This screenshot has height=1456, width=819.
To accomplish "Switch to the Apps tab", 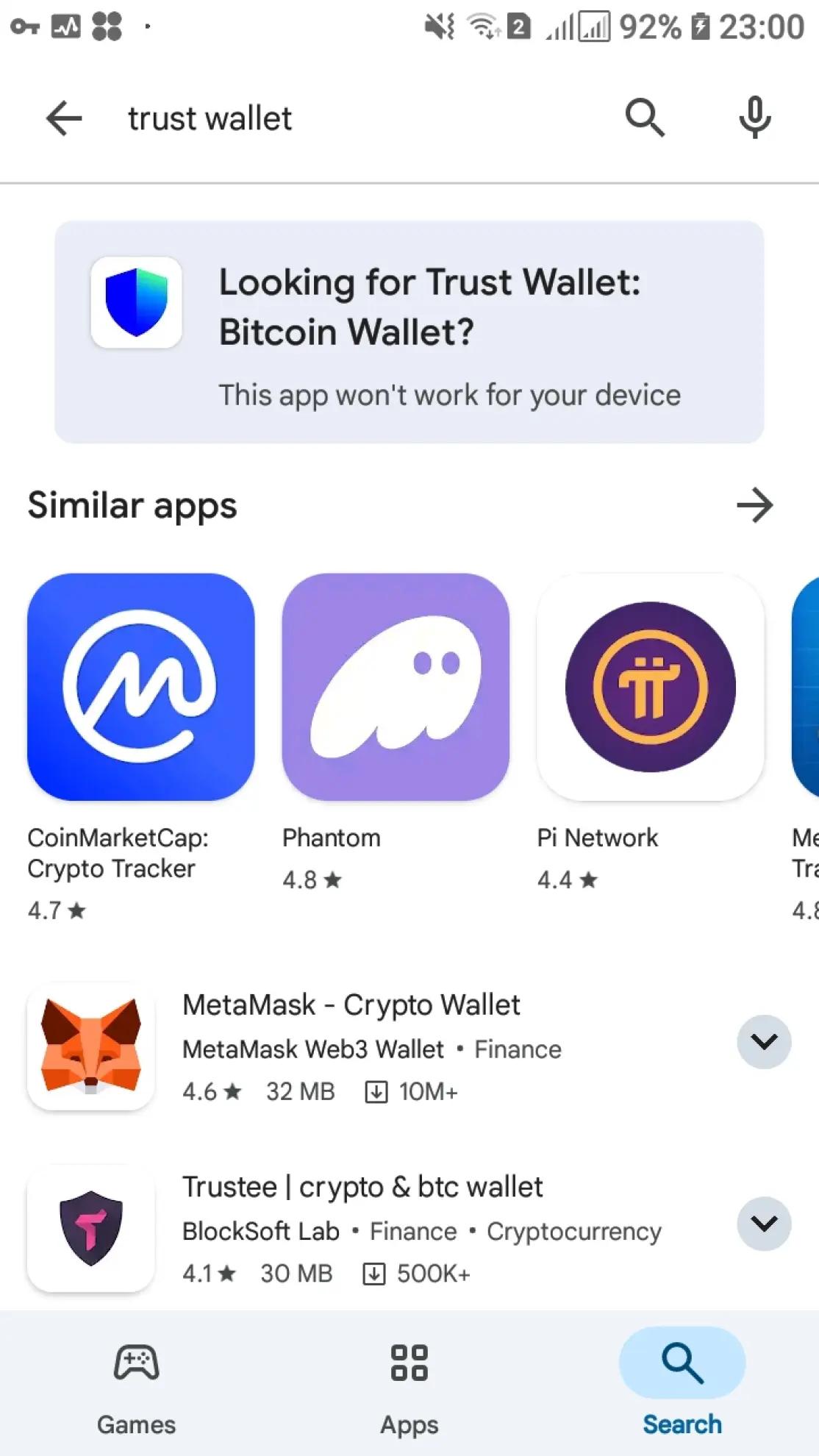I will tap(409, 1384).
